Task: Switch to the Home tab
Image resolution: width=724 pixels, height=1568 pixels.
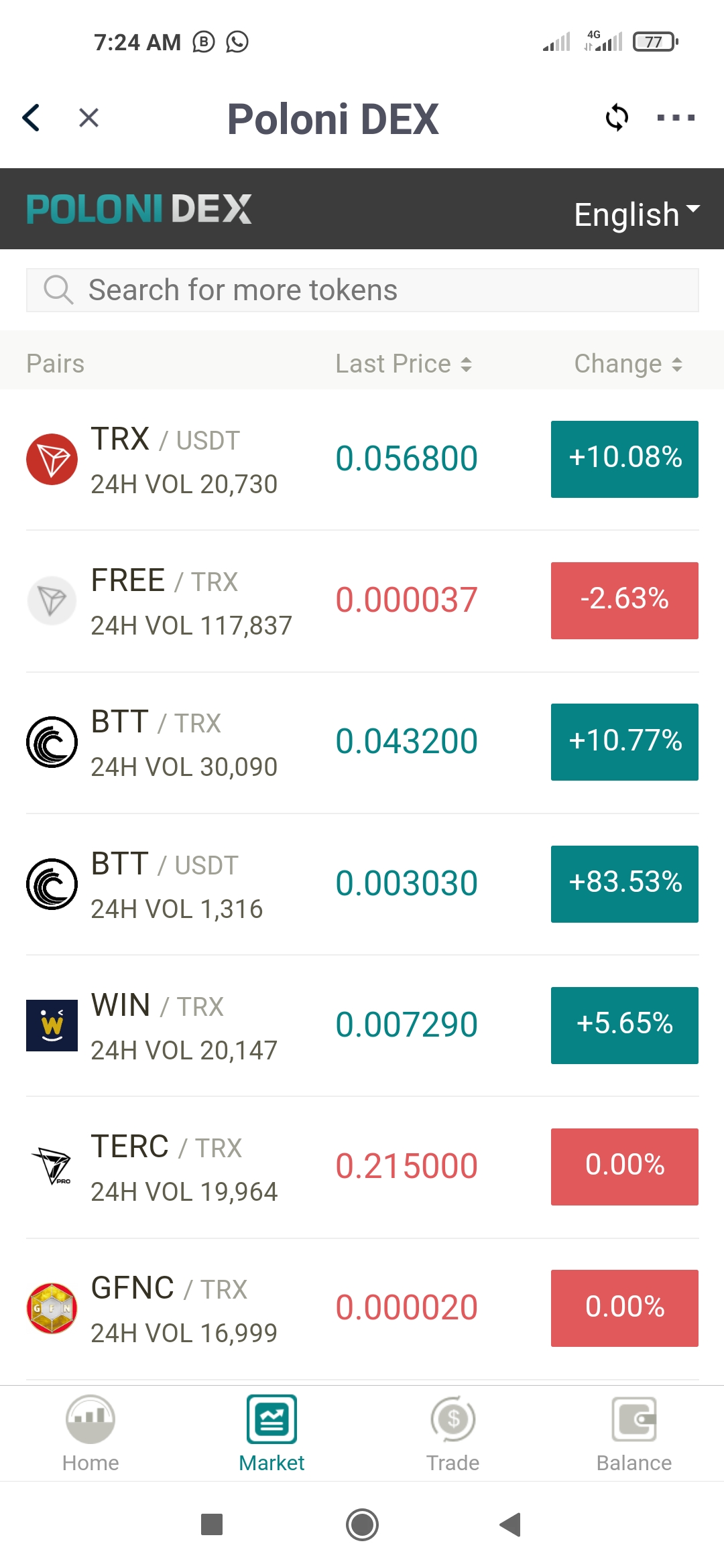Action: [x=90, y=1433]
